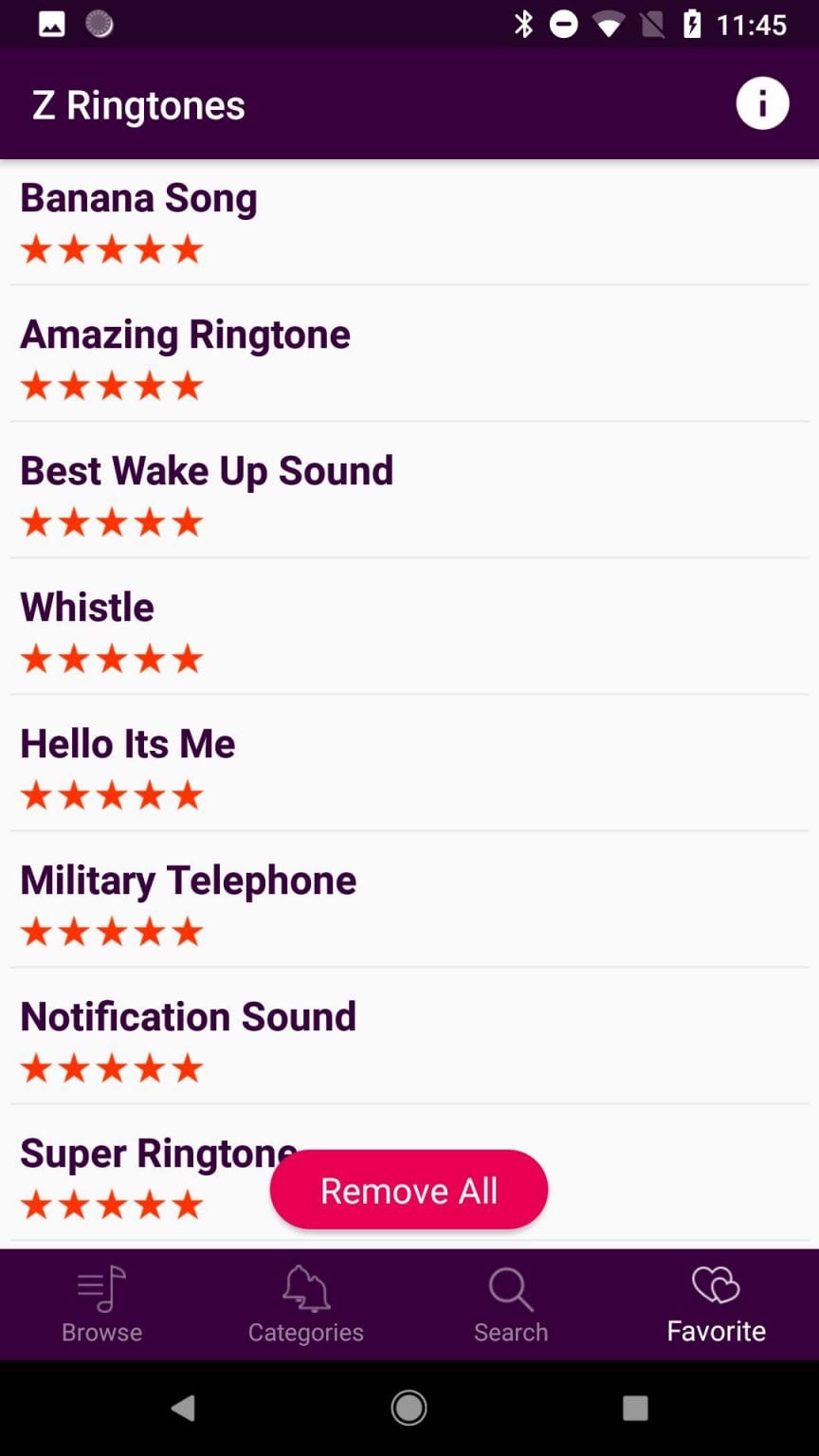
Task: Tap the Categories bell icon
Action: pyautogui.click(x=305, y=1287)
